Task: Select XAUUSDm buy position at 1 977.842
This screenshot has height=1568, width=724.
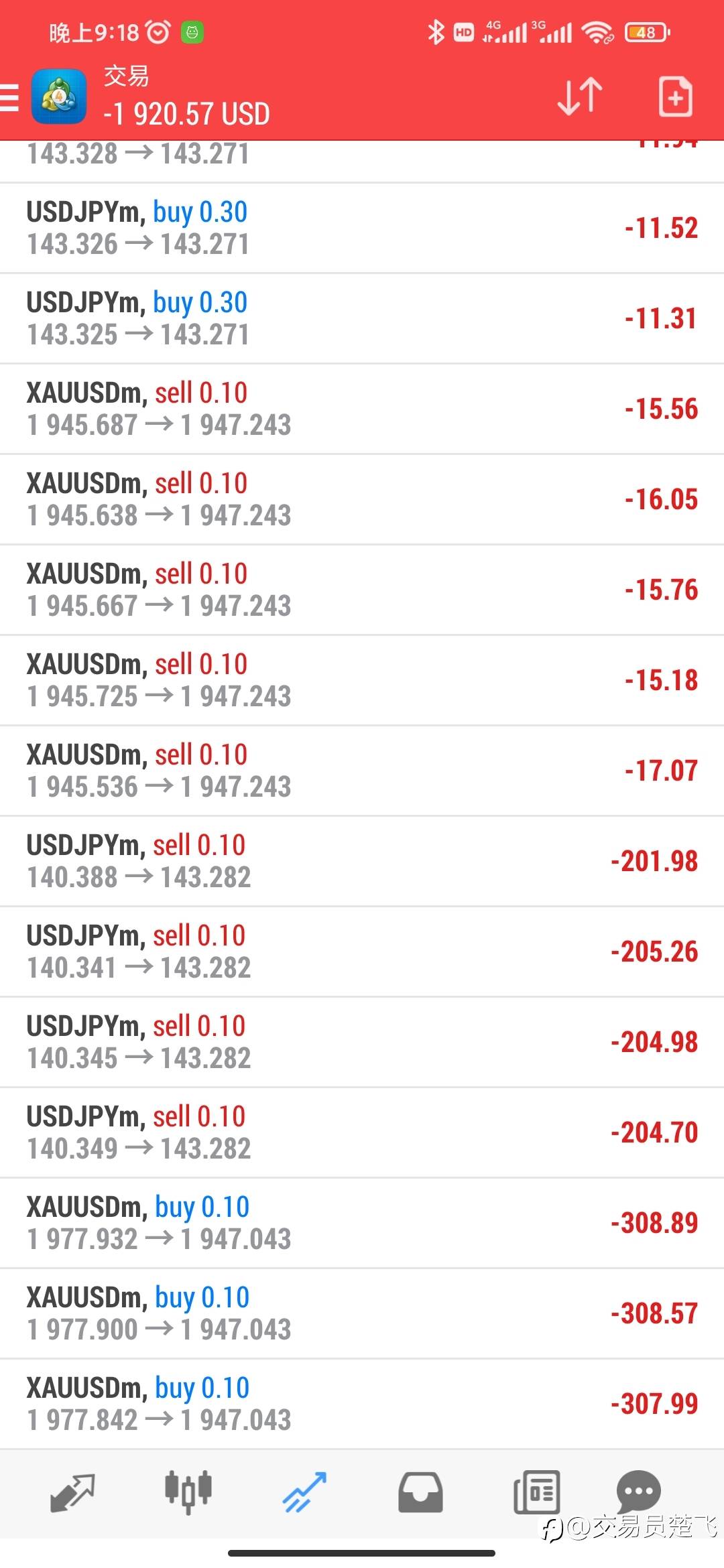Action: point(362,1404)
